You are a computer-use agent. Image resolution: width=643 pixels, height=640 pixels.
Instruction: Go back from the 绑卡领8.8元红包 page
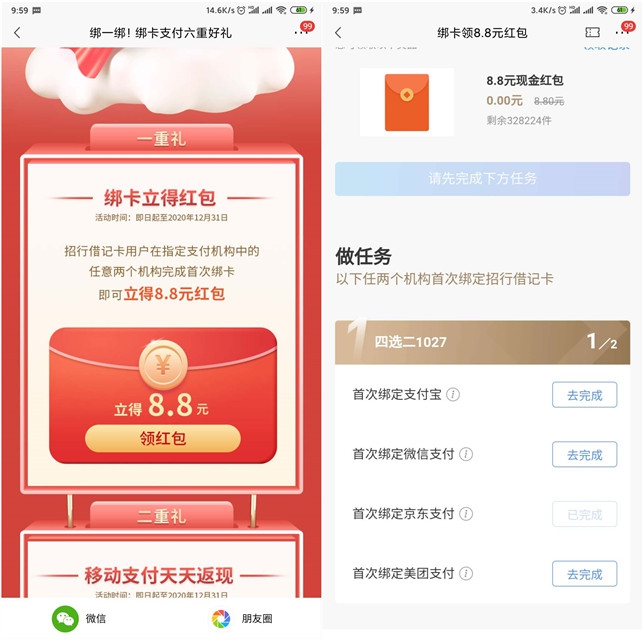pos(338,33)
